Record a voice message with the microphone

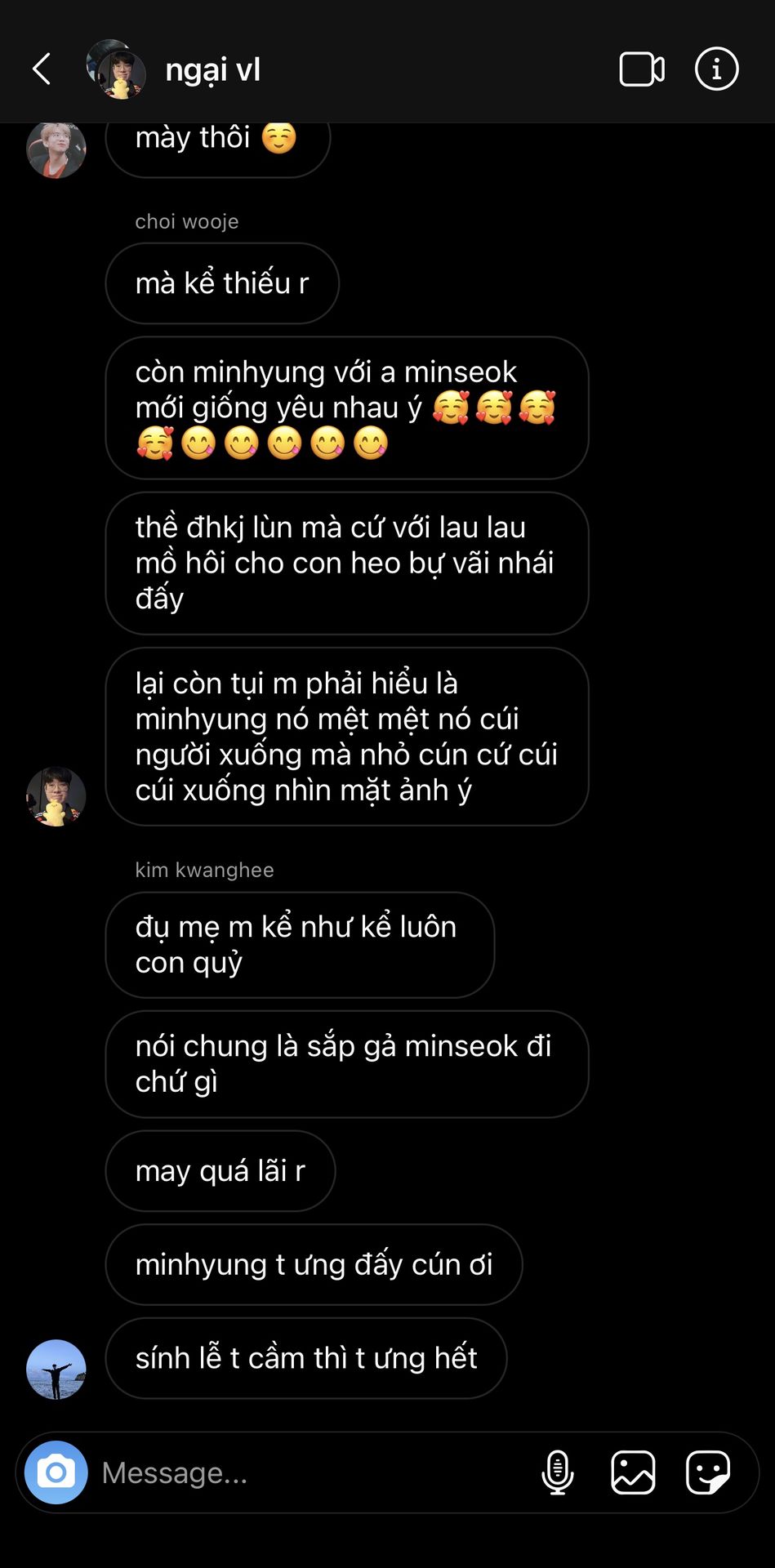(x=558, y=1472)
